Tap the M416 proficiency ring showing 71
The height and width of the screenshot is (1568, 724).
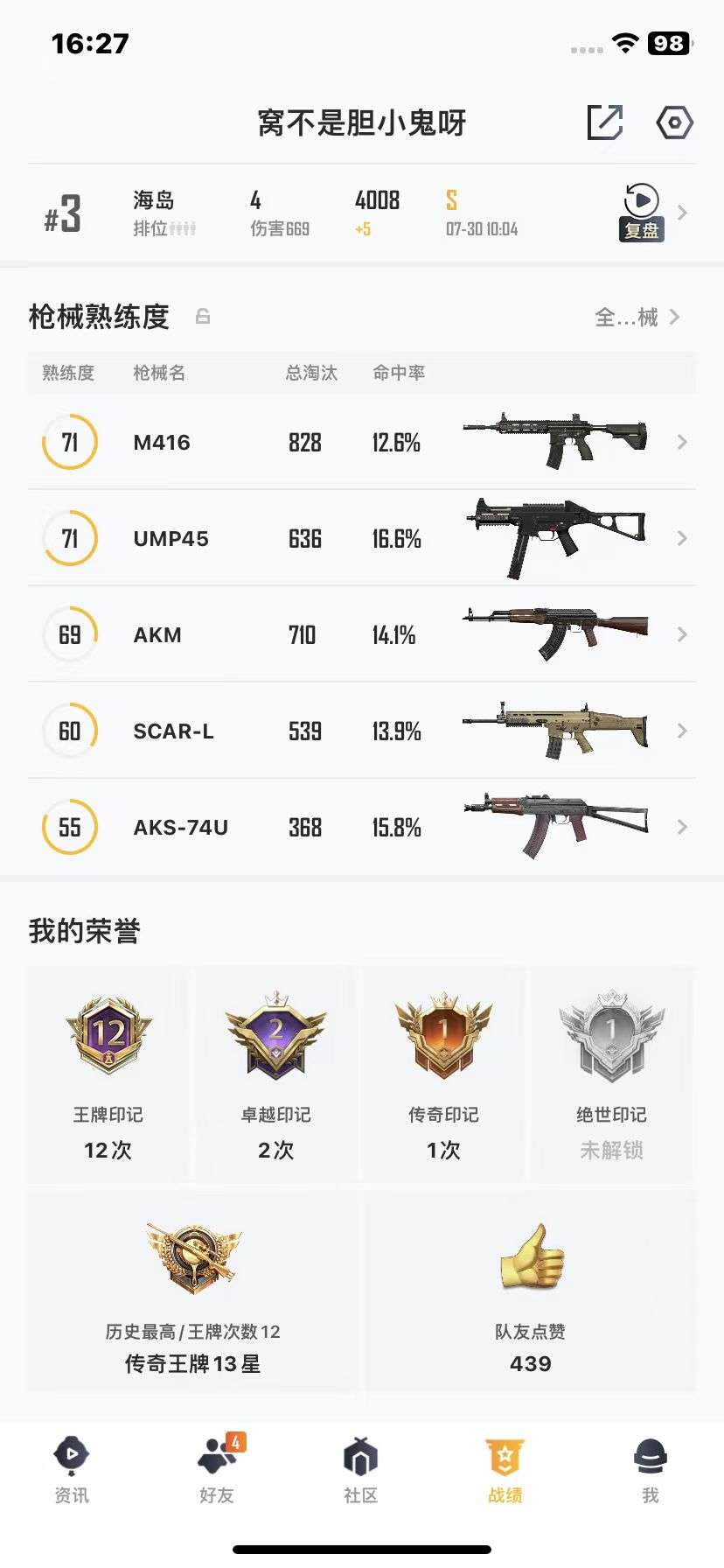click(x=69, y=442)
